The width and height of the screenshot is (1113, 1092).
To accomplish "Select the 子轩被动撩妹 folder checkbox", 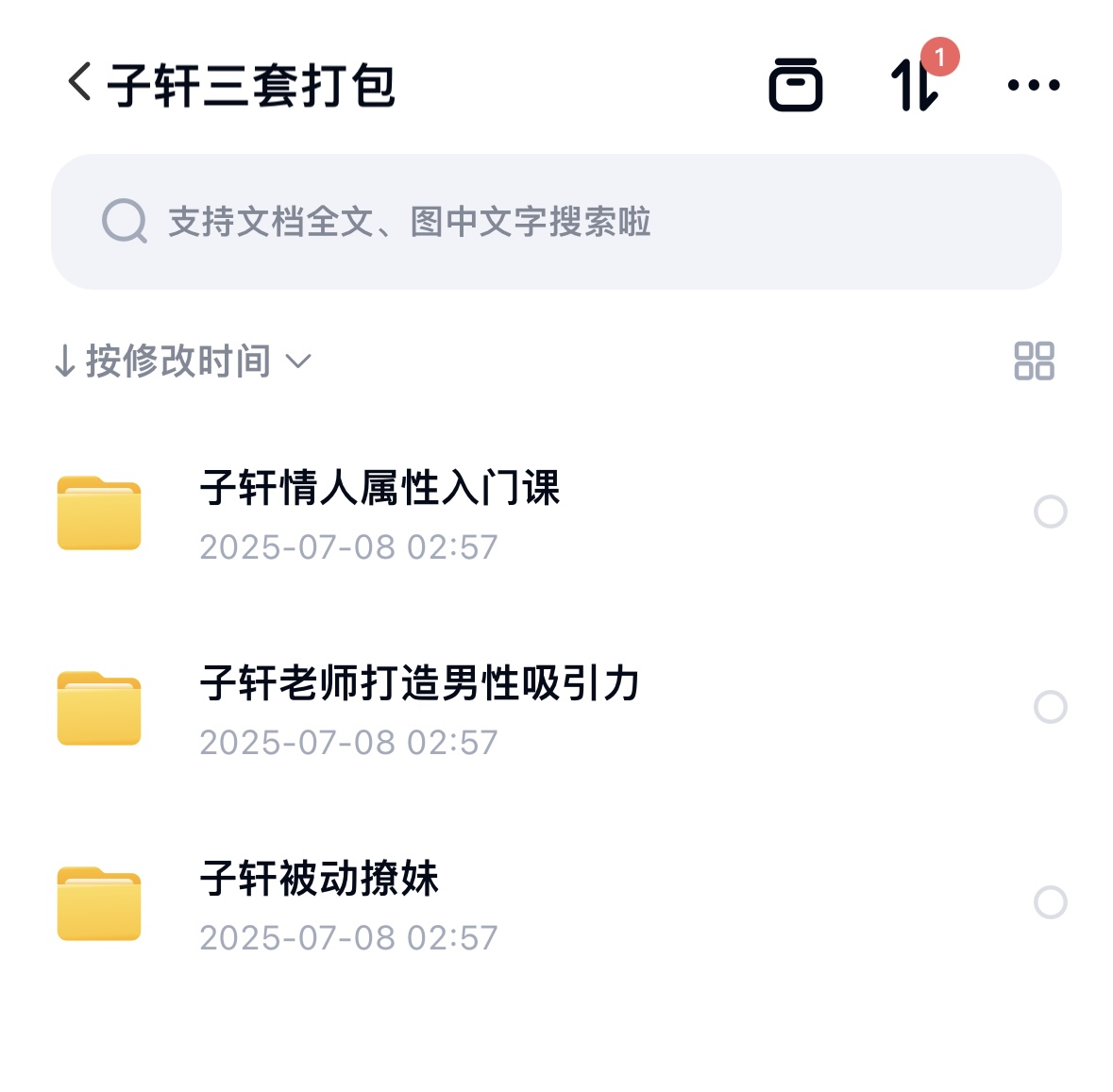I will (x=1050, y=902).
